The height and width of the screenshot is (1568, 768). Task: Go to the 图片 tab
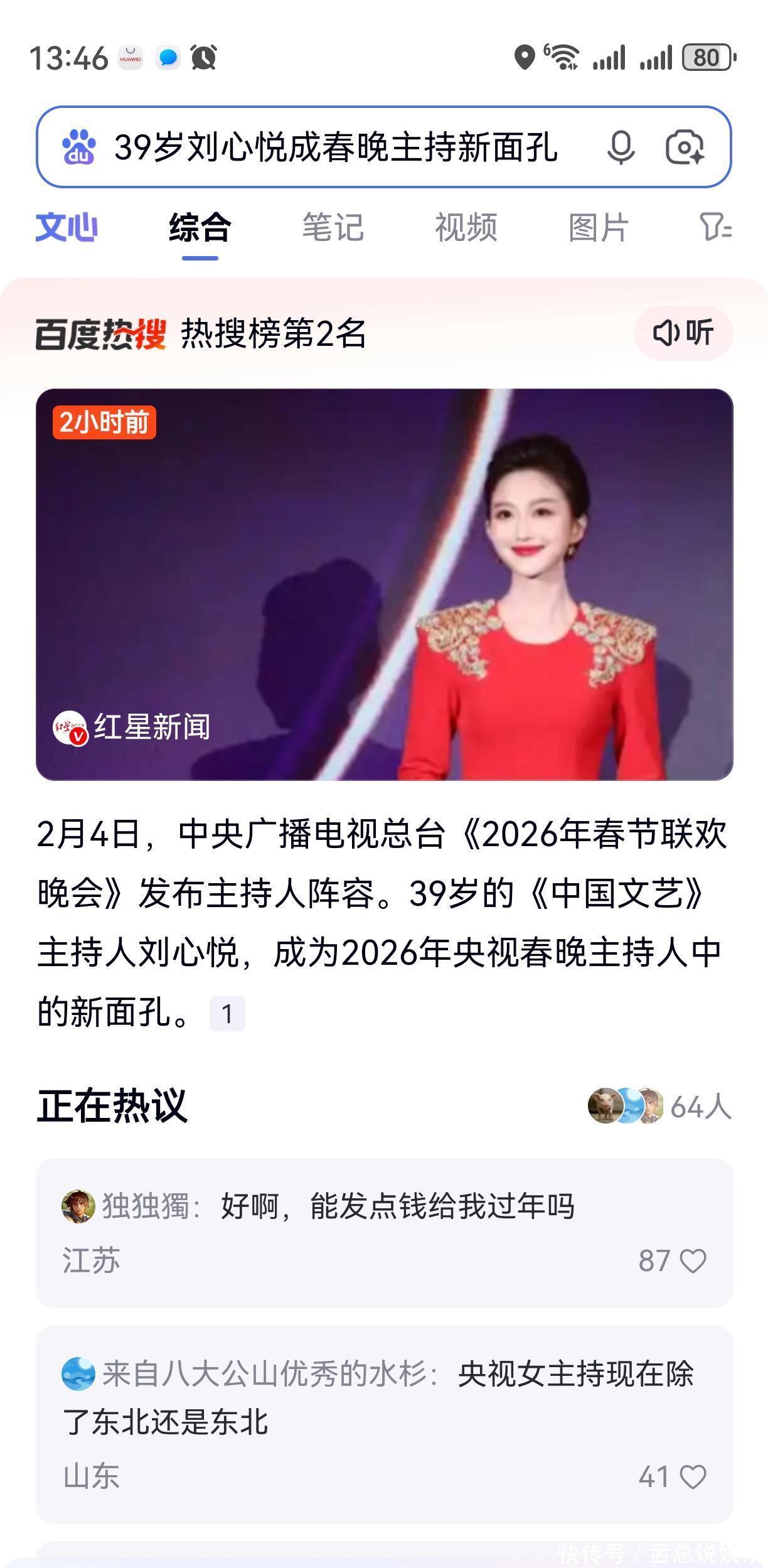(x=598, y=227)
